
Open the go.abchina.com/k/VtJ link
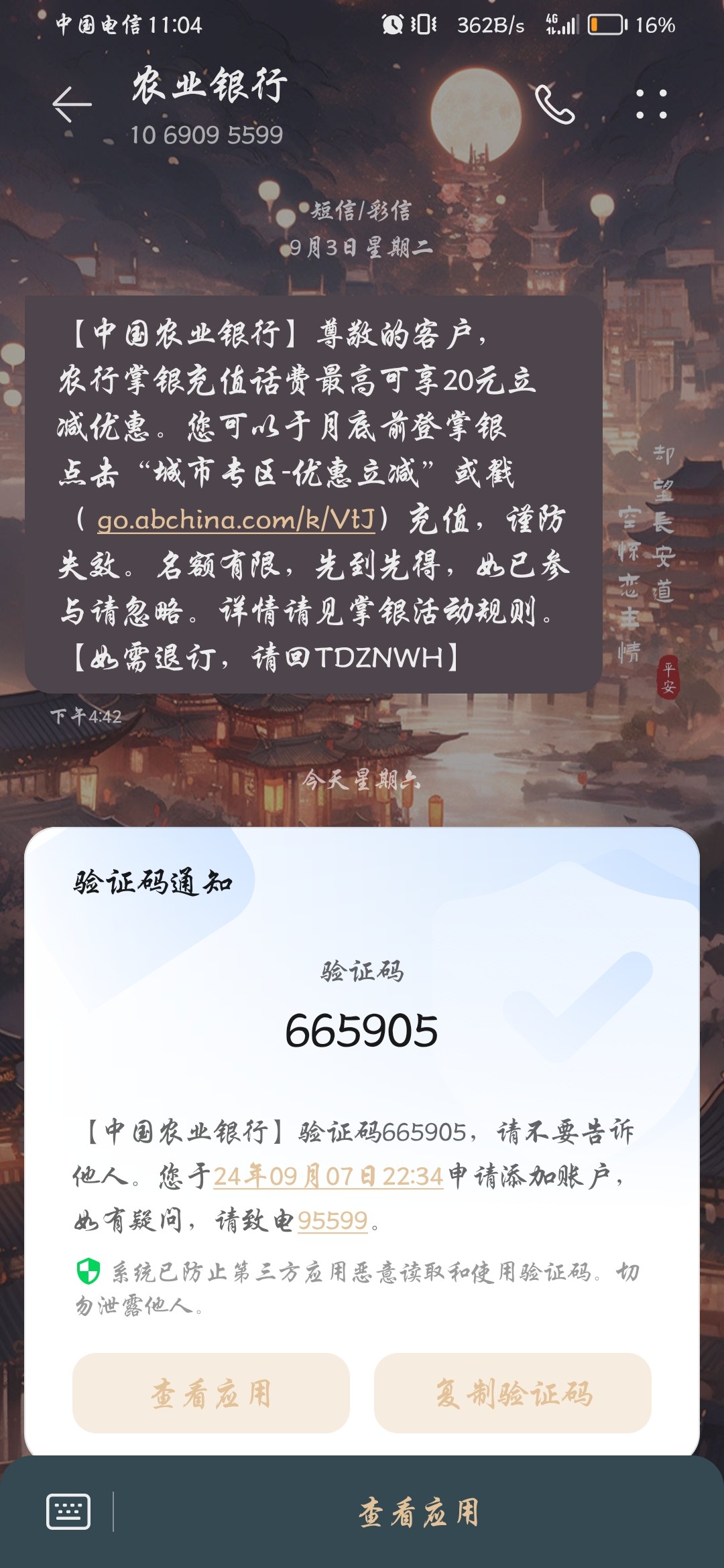[x=235, y=520]
